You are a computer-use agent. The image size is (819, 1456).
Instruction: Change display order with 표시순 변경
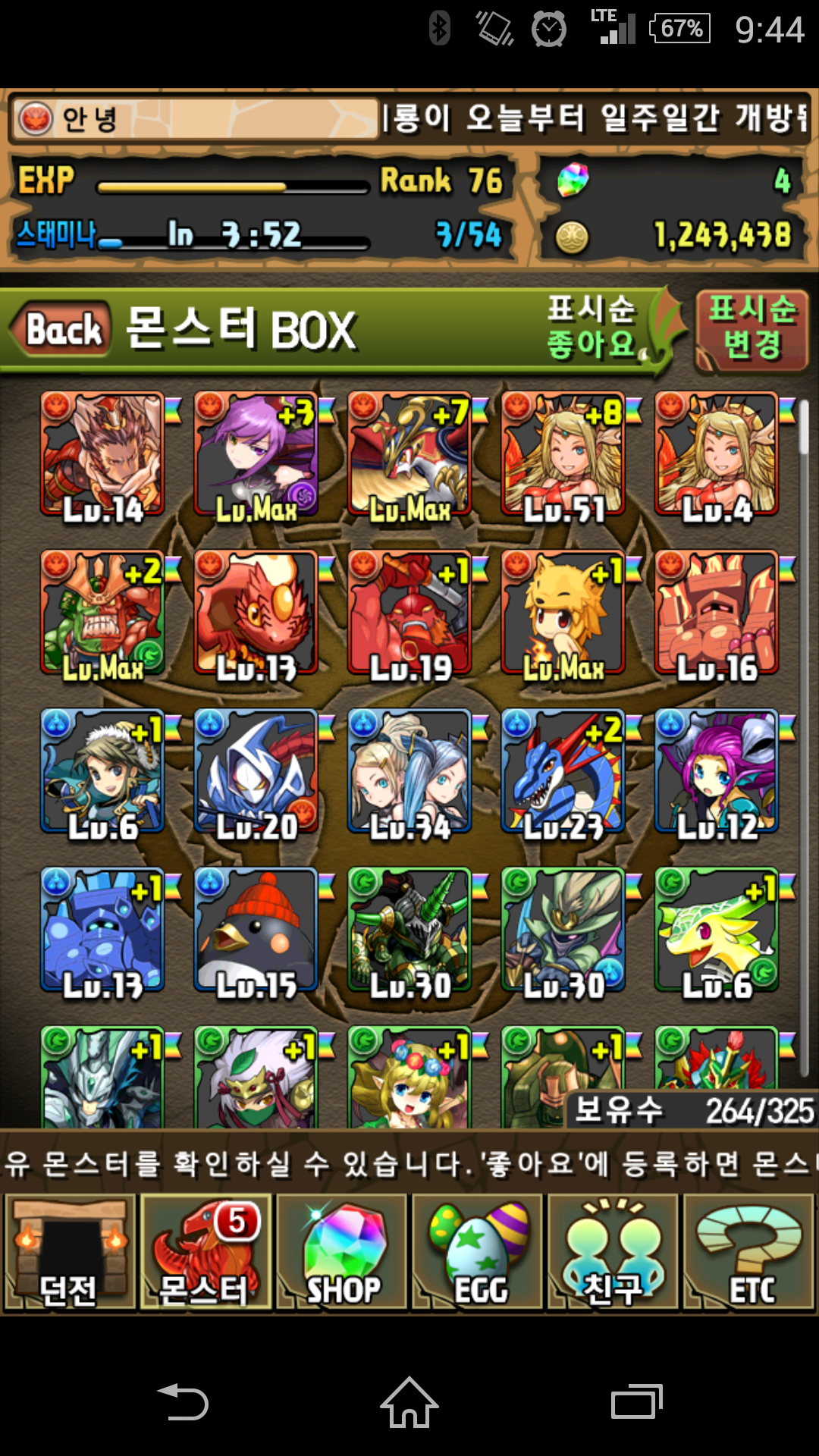752,330
